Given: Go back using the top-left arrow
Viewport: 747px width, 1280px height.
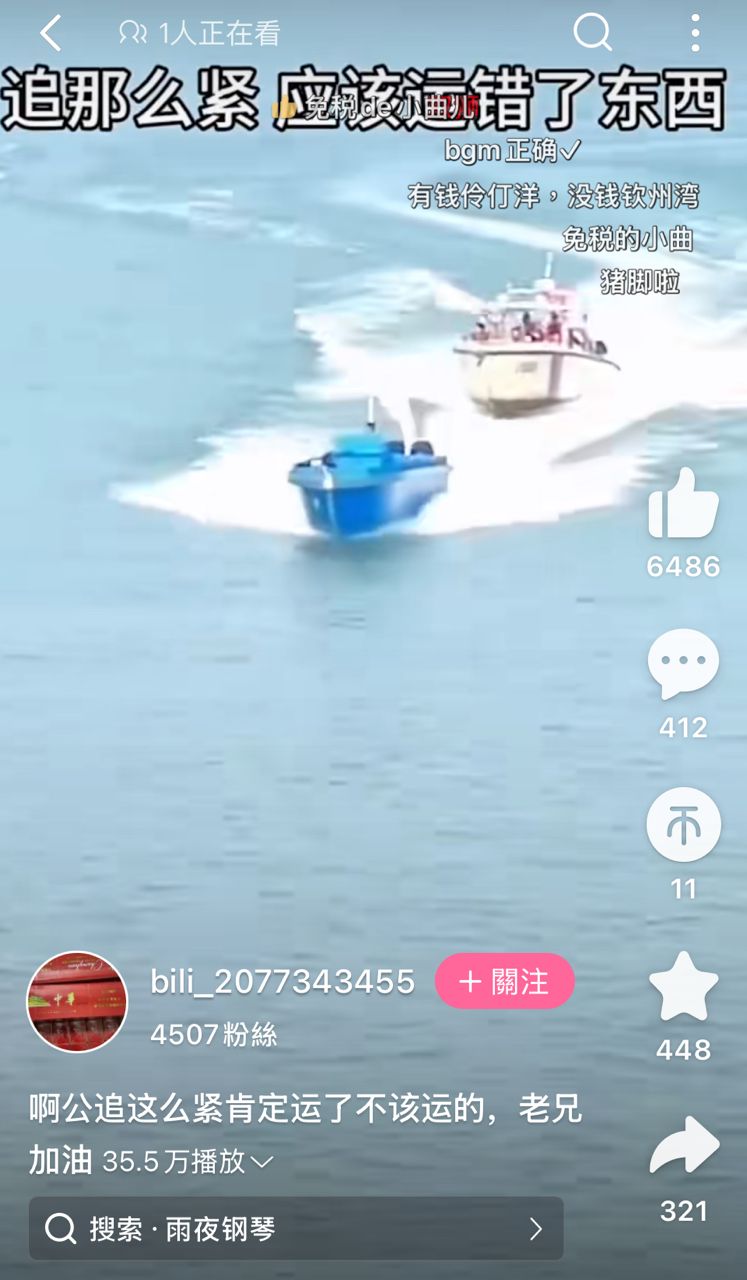Looking at the screenshot, I should 51,33.
